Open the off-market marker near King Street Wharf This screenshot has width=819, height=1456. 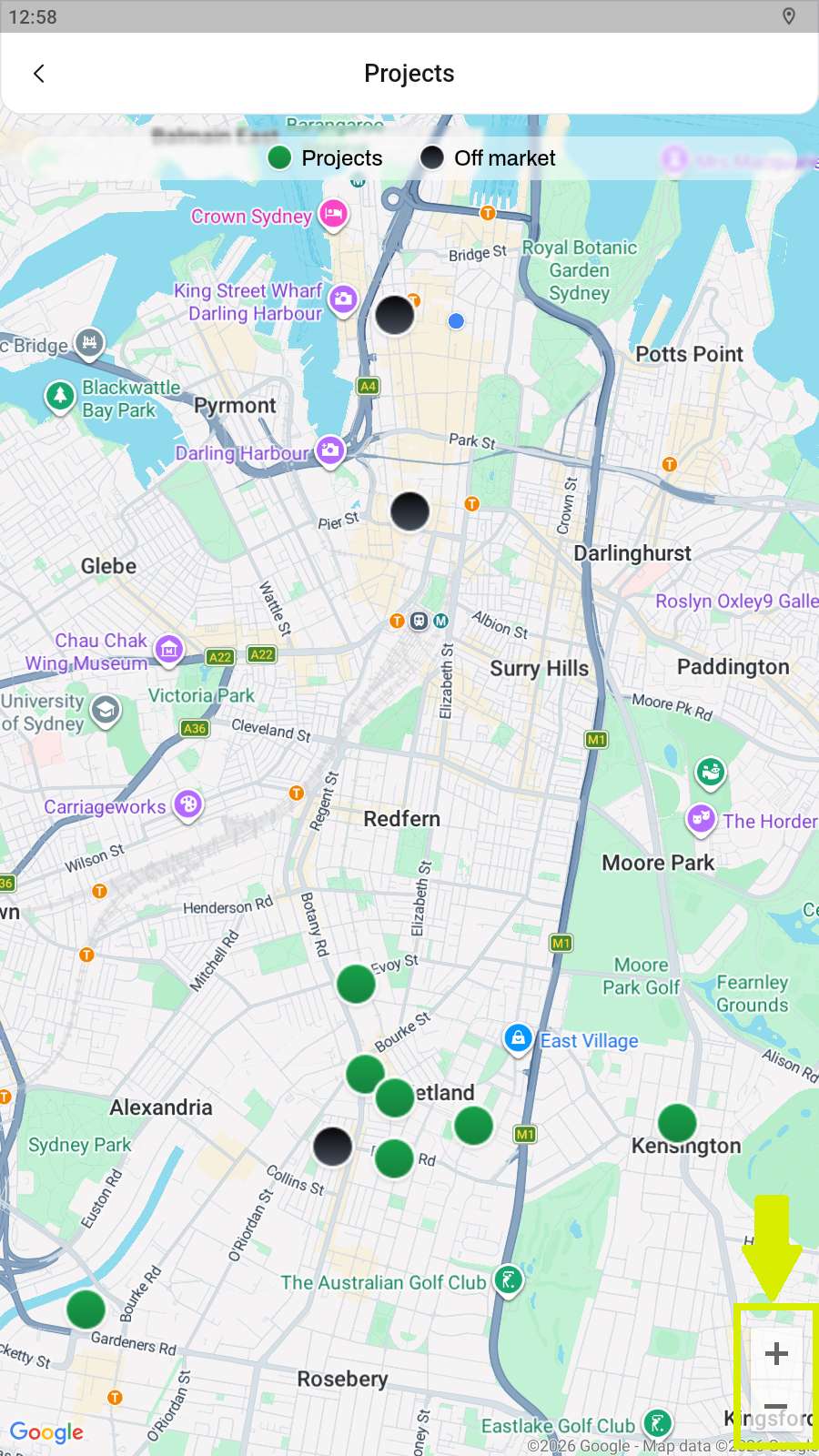[x=395, y=316]
